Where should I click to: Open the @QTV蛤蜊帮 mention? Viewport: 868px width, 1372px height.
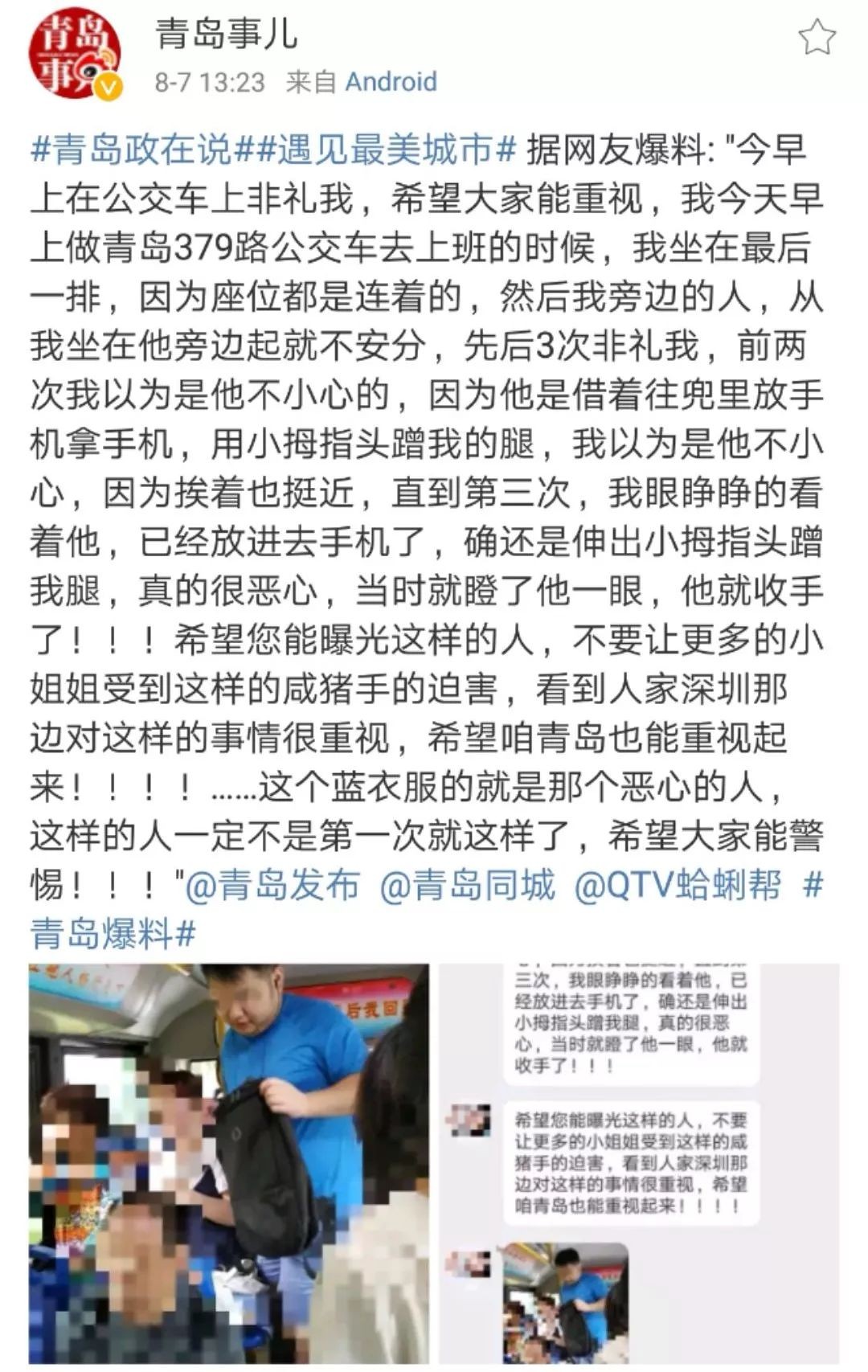point(678,885)
